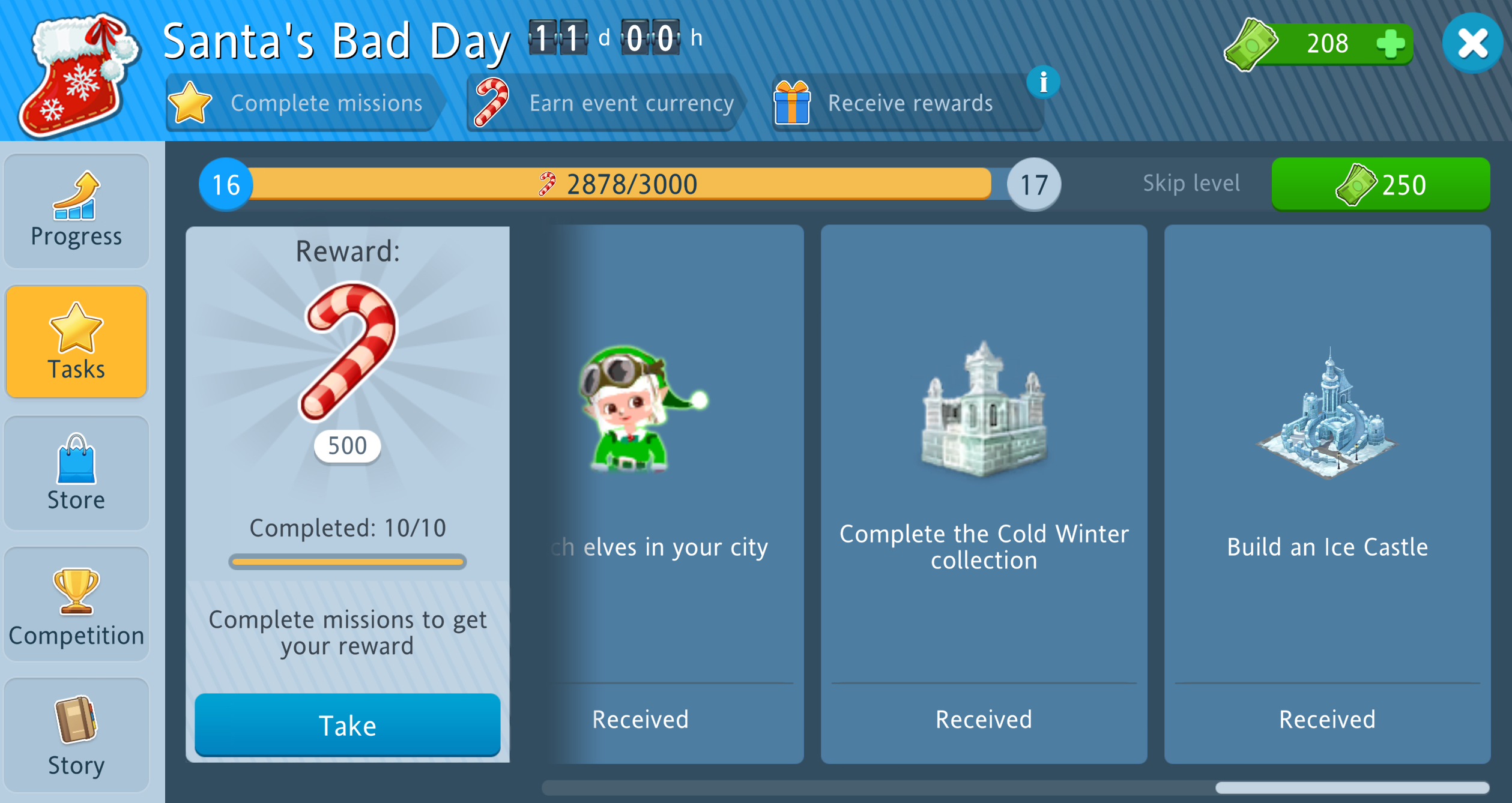The height and width of the screenshot is (803, 1512).
Task: Switch to the Progress tab
Action: (x=76, y=211)
